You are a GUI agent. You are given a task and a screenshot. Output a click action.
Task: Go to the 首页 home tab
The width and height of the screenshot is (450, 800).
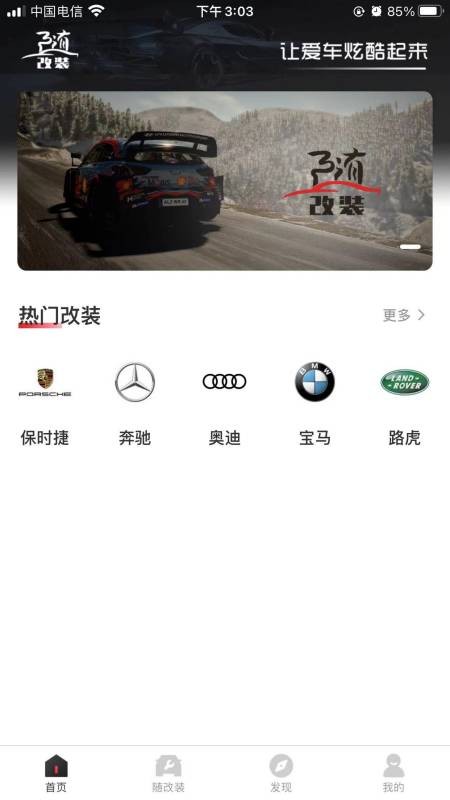point(56,773)
